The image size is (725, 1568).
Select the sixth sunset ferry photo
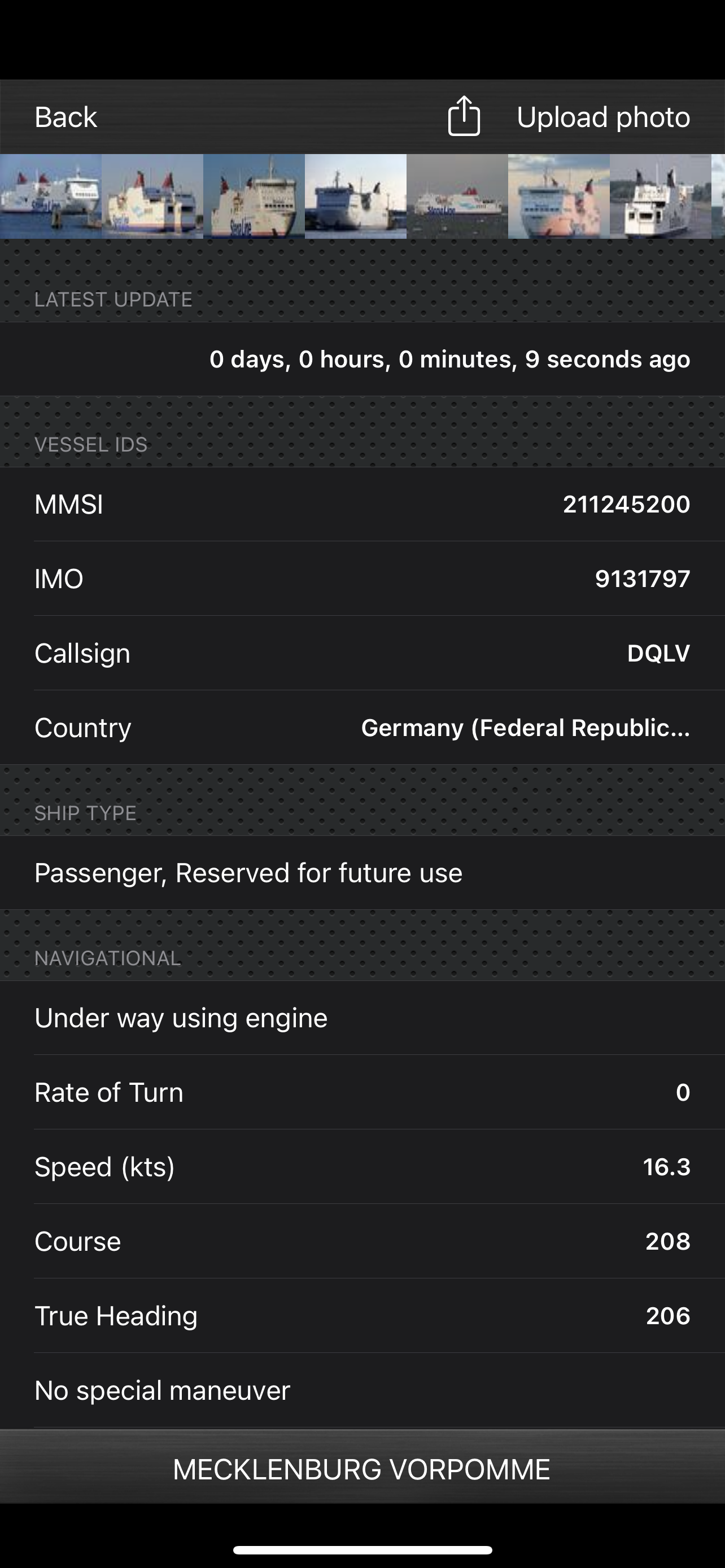pos(558,195)
